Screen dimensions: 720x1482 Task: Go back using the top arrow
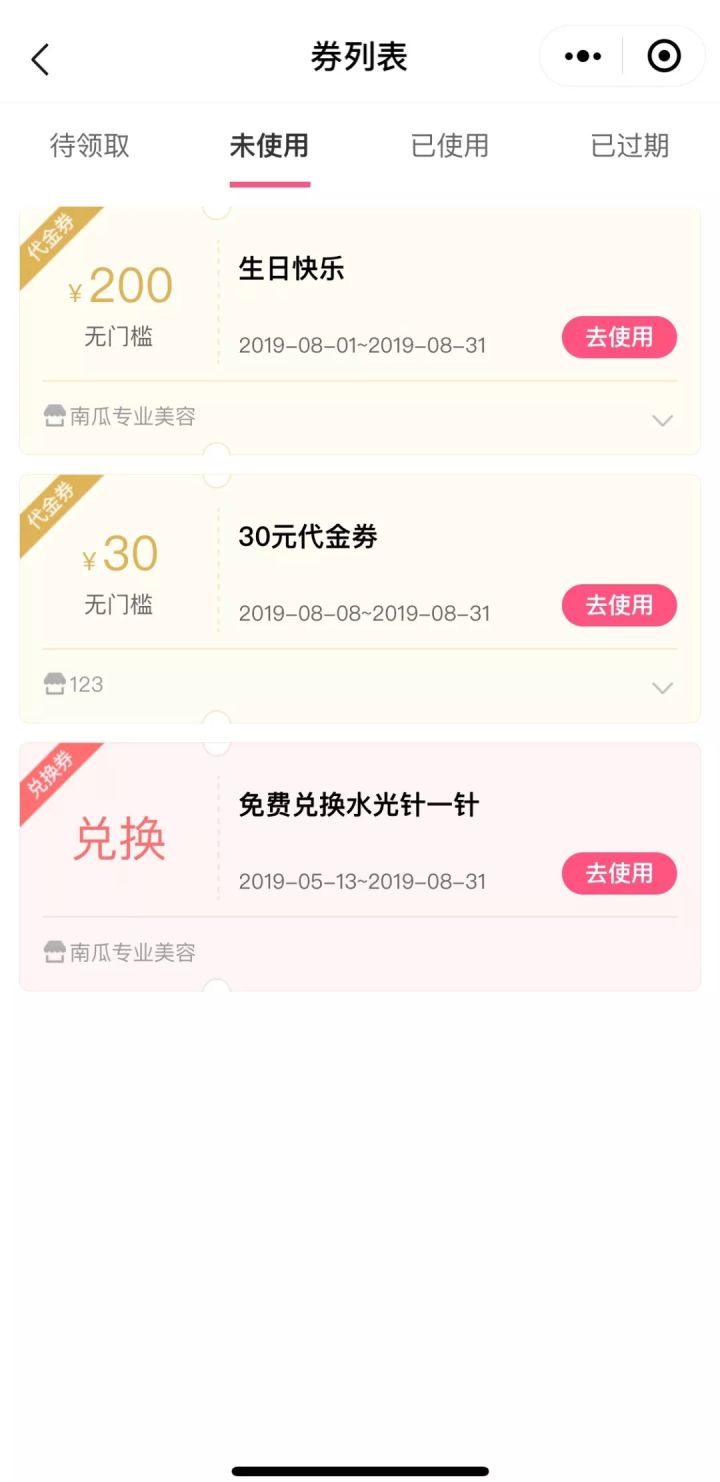coord(40,59)
